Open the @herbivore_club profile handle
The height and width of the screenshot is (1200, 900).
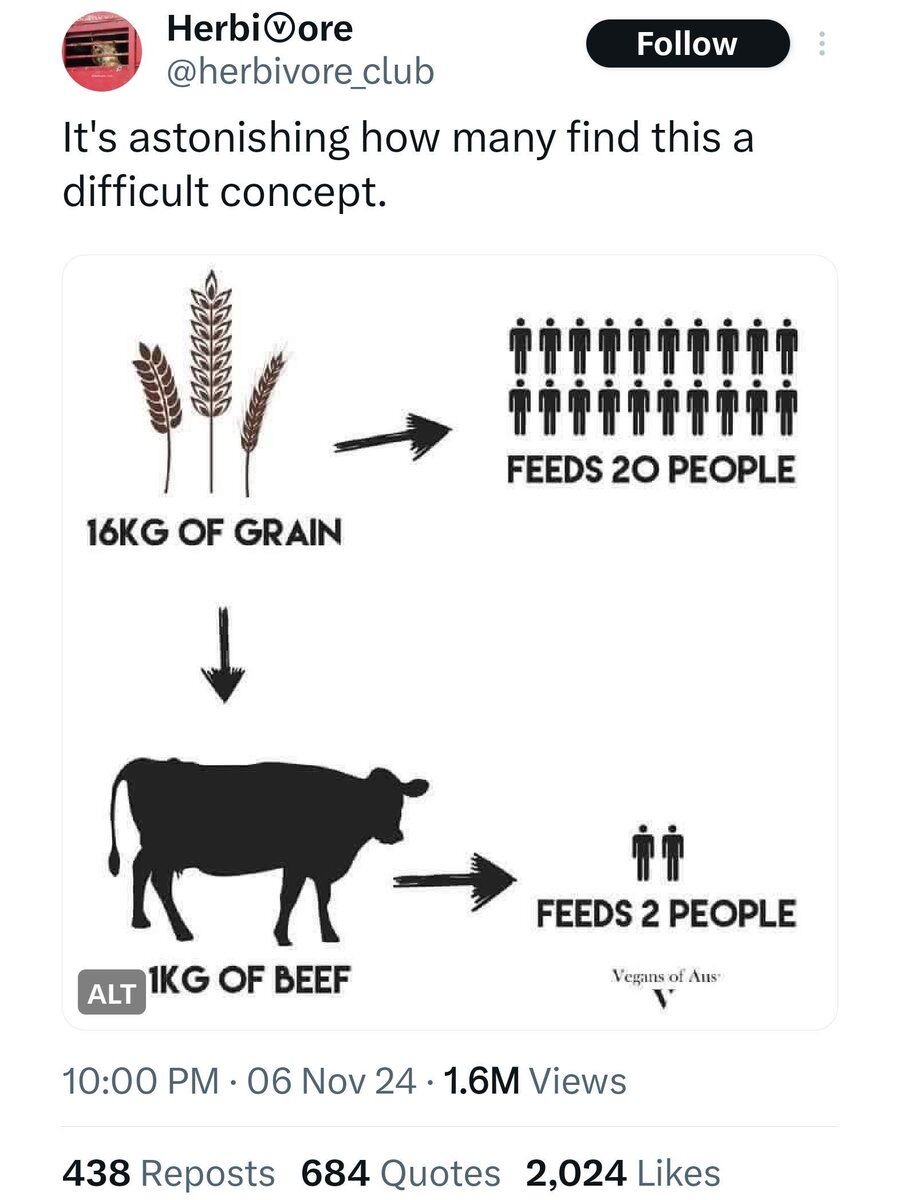click(x=299, y=72)
